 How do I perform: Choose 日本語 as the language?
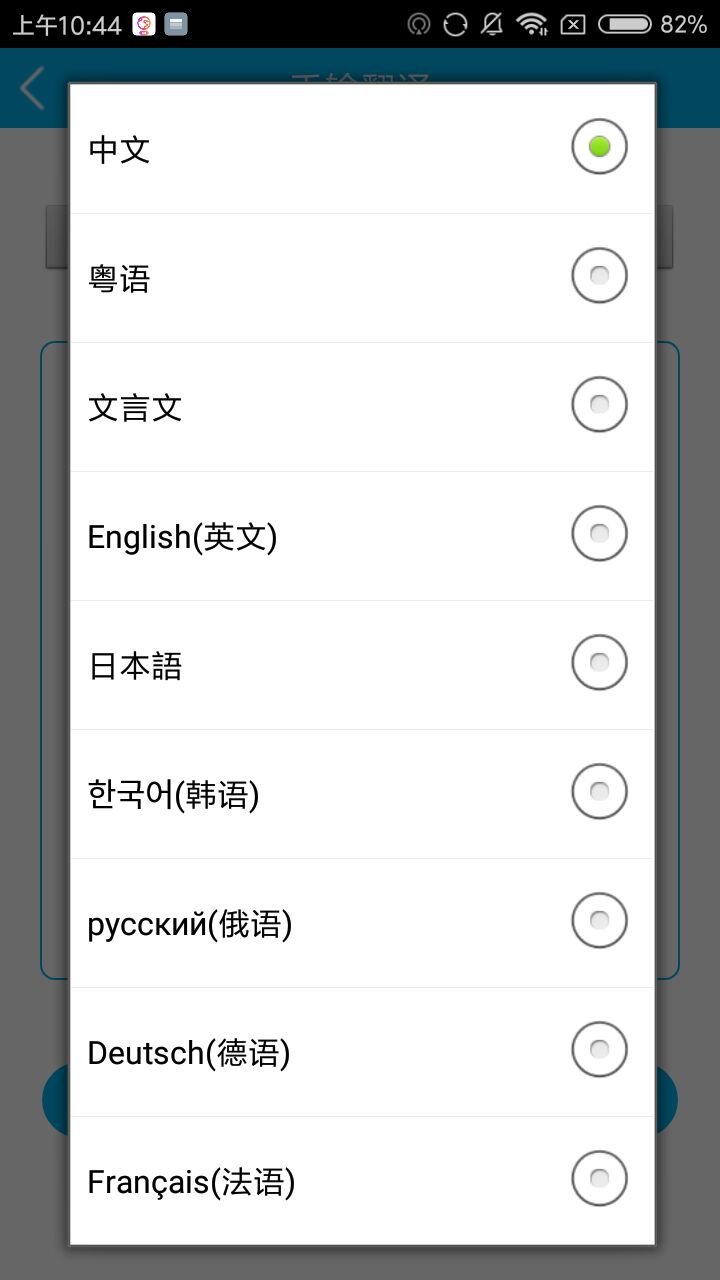click(362, 665)
